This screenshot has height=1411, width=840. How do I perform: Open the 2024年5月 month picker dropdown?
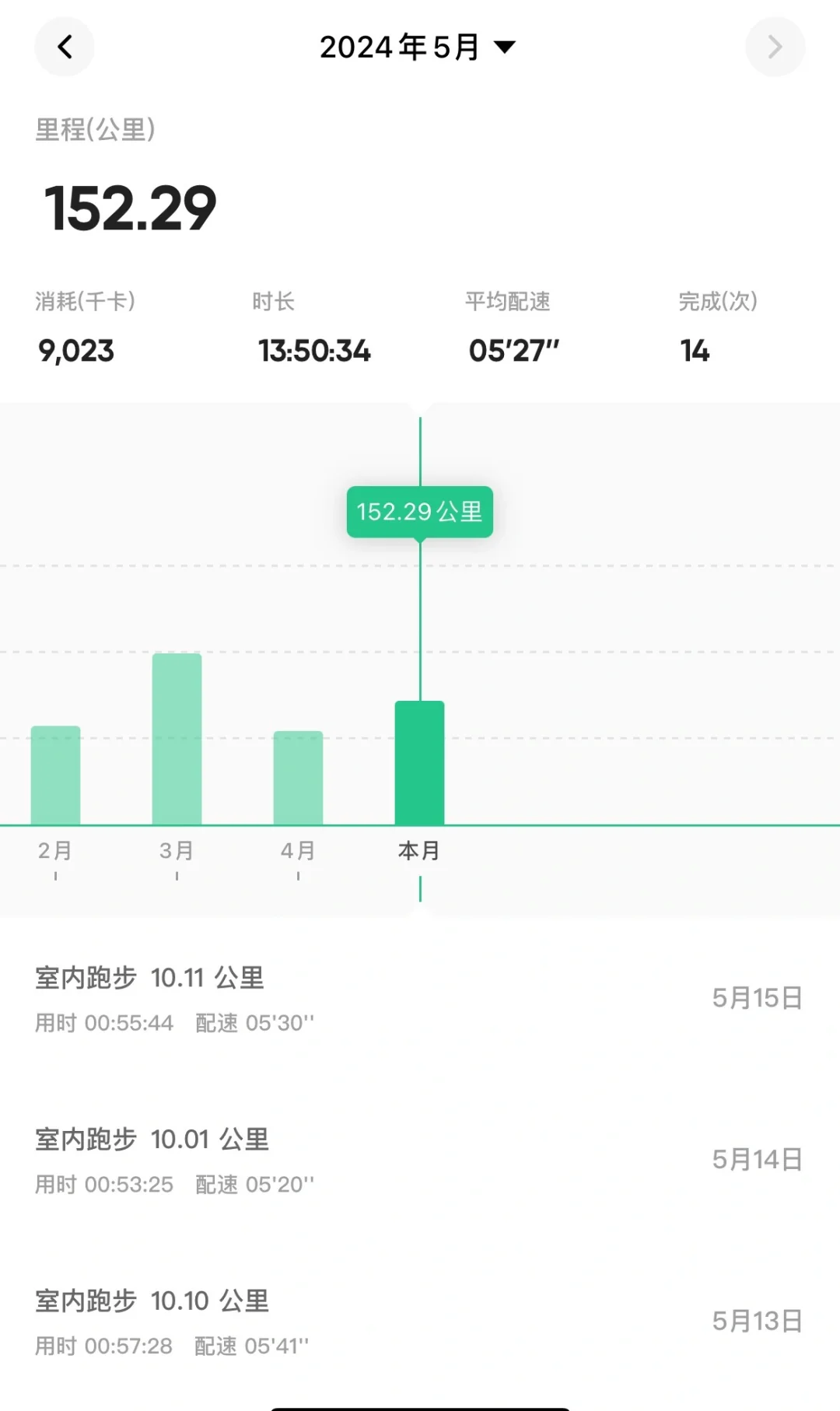click(418, 47)
